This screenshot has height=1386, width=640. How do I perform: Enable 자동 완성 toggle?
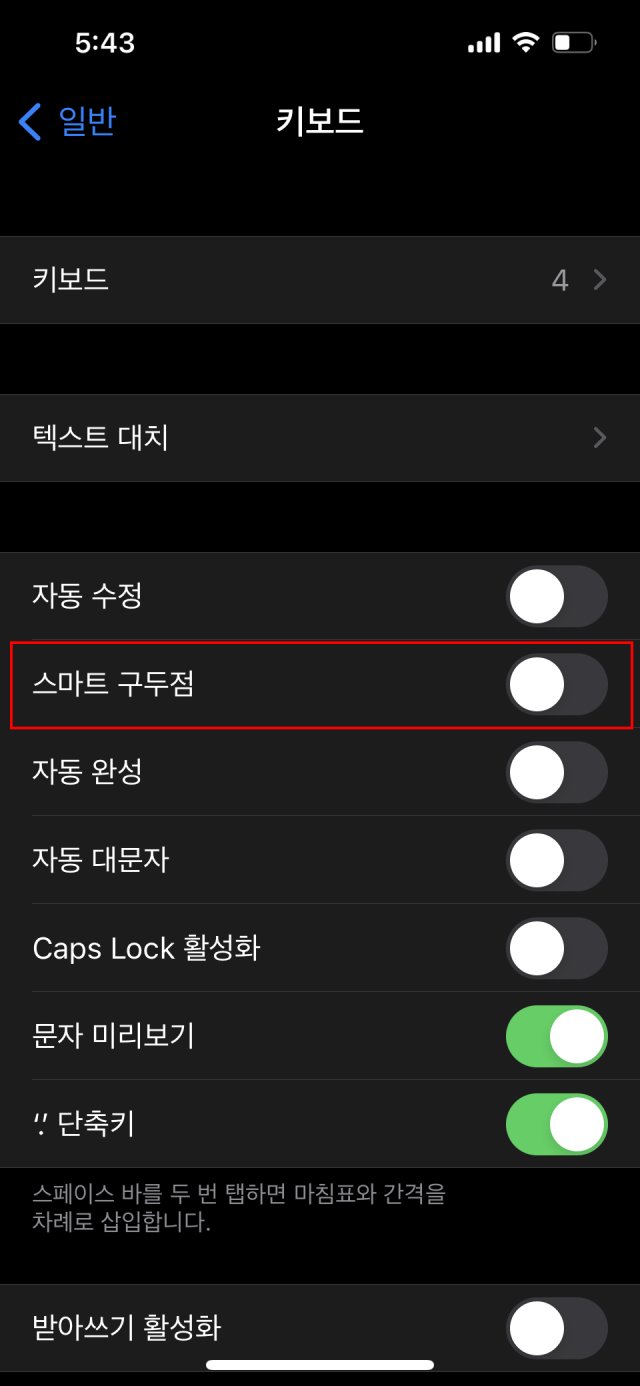pyautogui.click(x=557, y=773)
